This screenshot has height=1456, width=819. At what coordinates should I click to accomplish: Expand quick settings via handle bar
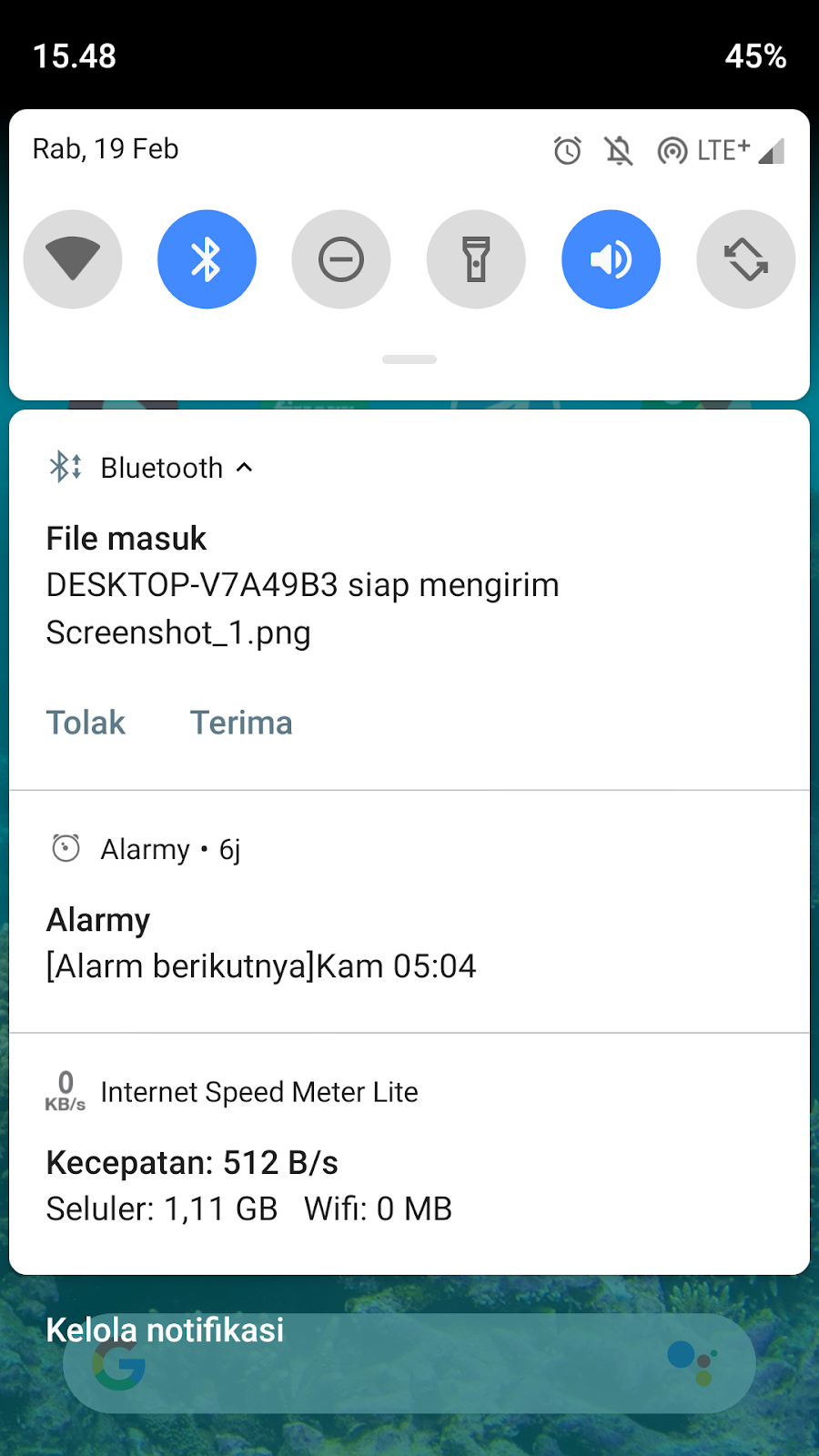point(409,359)
